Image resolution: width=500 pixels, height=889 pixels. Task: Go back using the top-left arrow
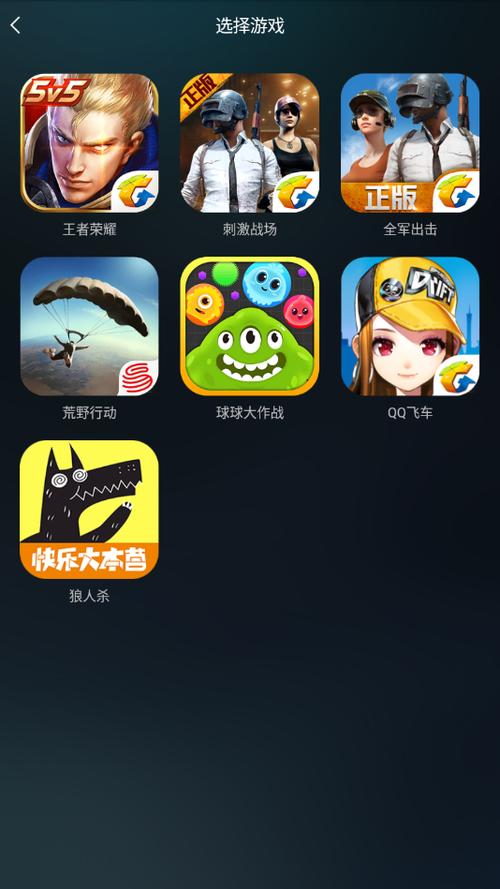click(16, 25)
